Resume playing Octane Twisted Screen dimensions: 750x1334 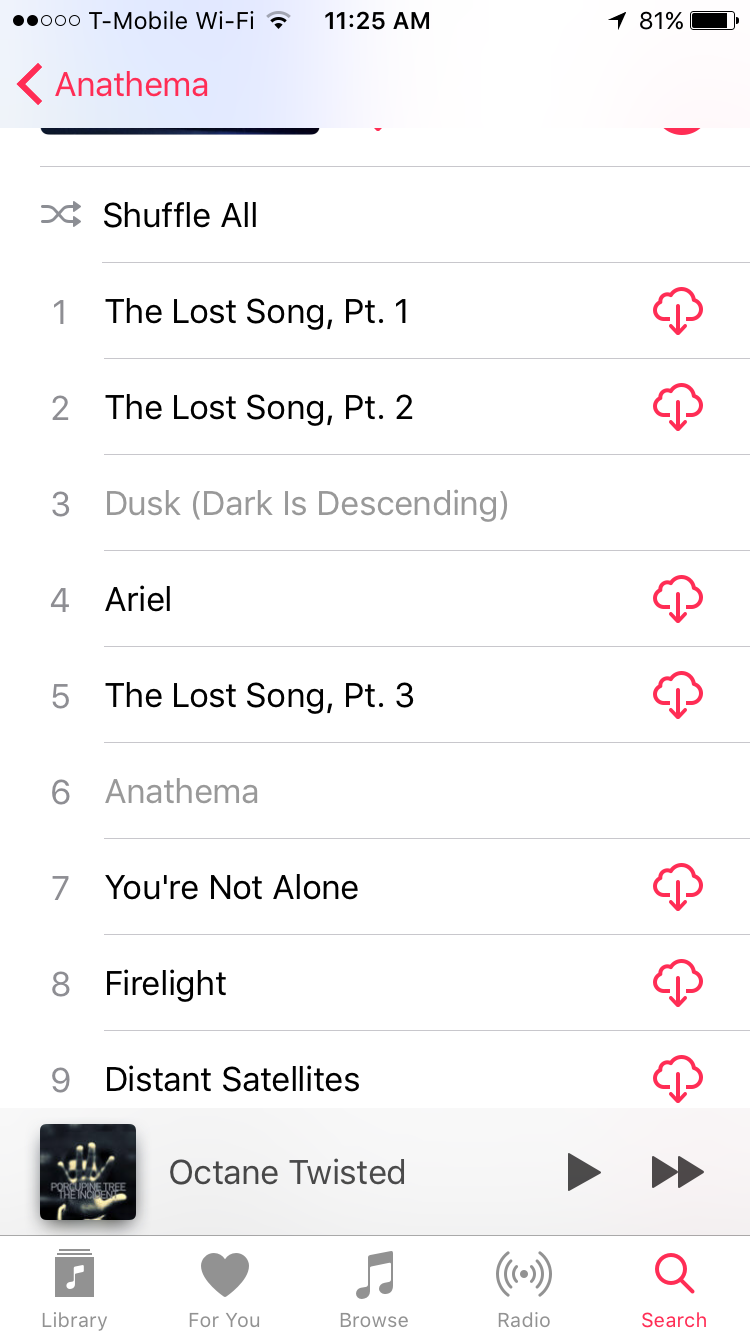click(584, 1172)
